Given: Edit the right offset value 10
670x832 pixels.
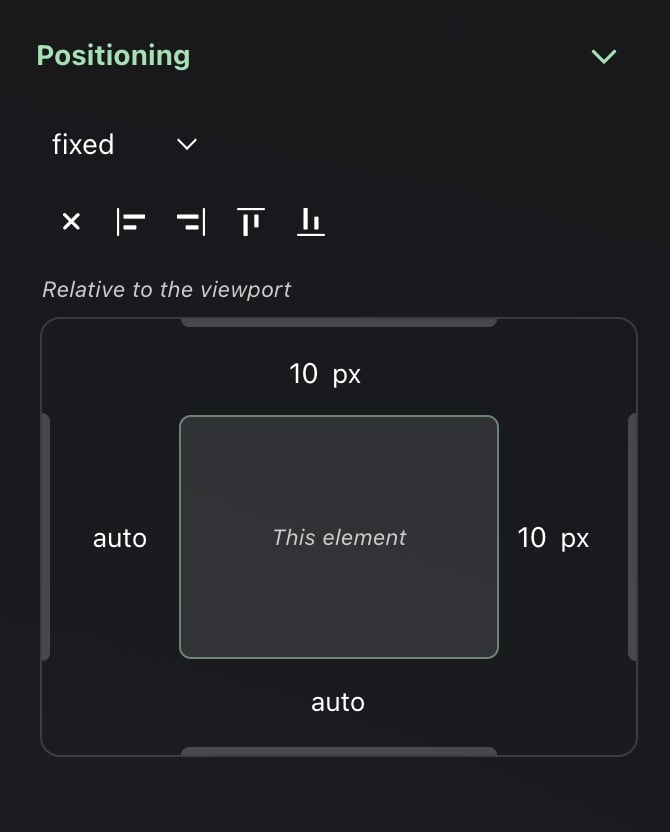Looking at the screenshot, I should (x=531, y=538).
